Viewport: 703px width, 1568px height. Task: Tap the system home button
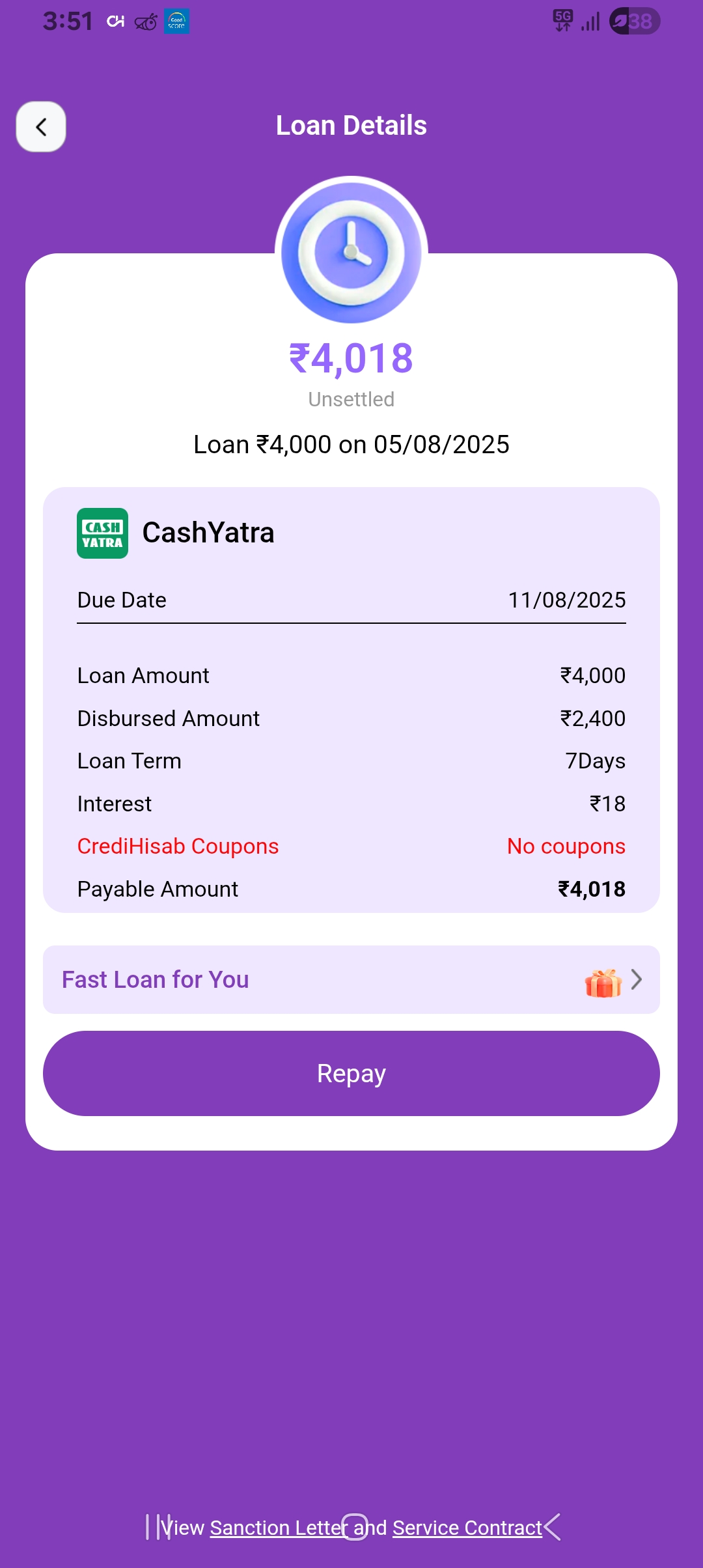coord(355,1527)
